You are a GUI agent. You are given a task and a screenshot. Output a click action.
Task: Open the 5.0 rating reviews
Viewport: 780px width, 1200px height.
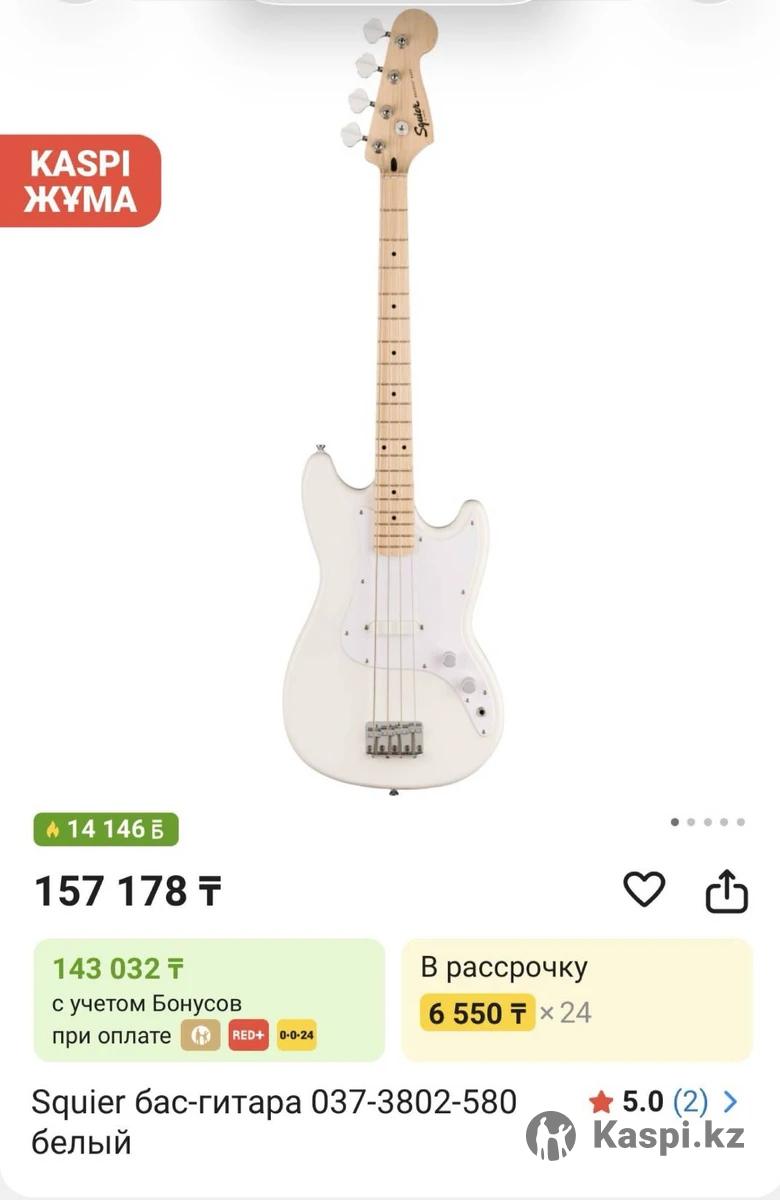[x=664, y=1102]
